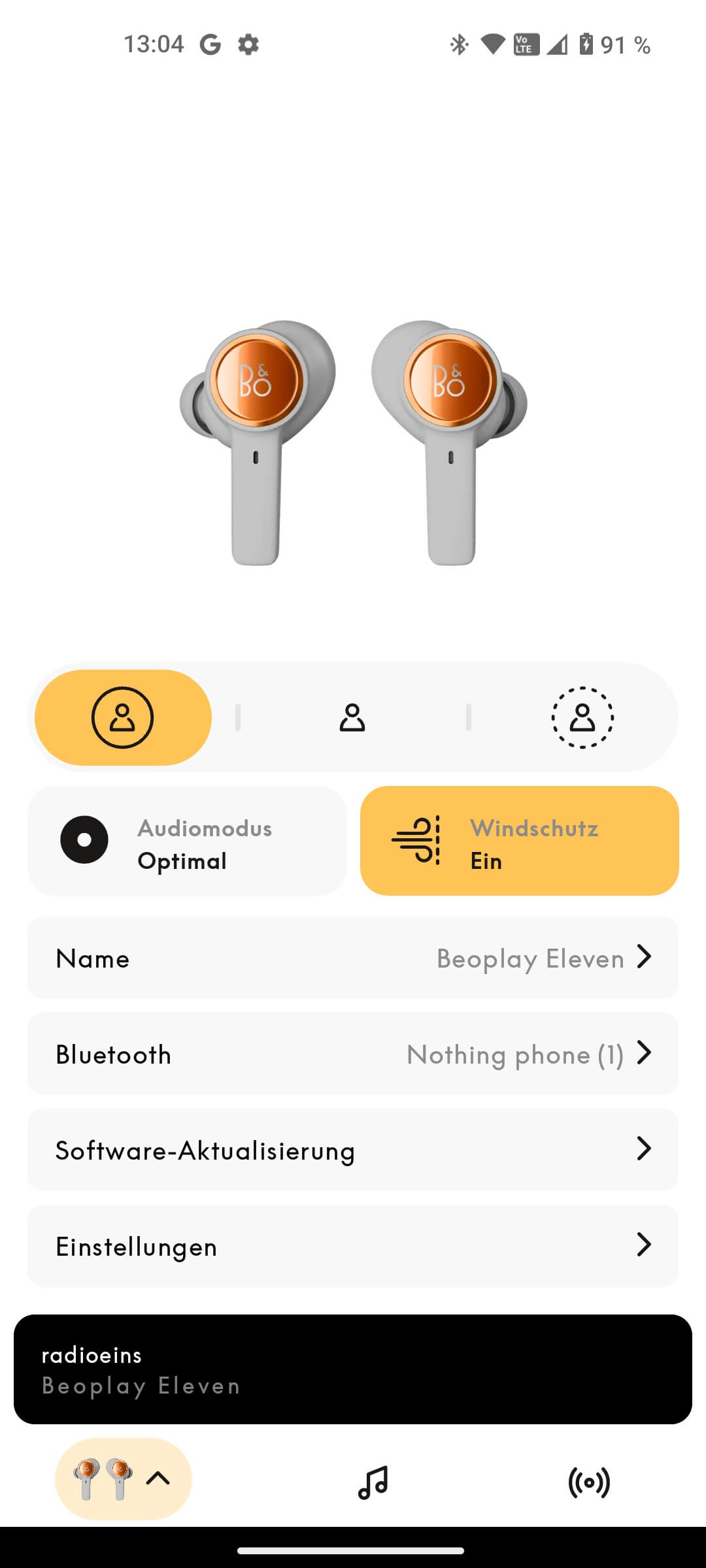The height and width of the screenshot is (1568, 706).
Task: Open Software-Aktualisierung
Action: click(353, 1150)
